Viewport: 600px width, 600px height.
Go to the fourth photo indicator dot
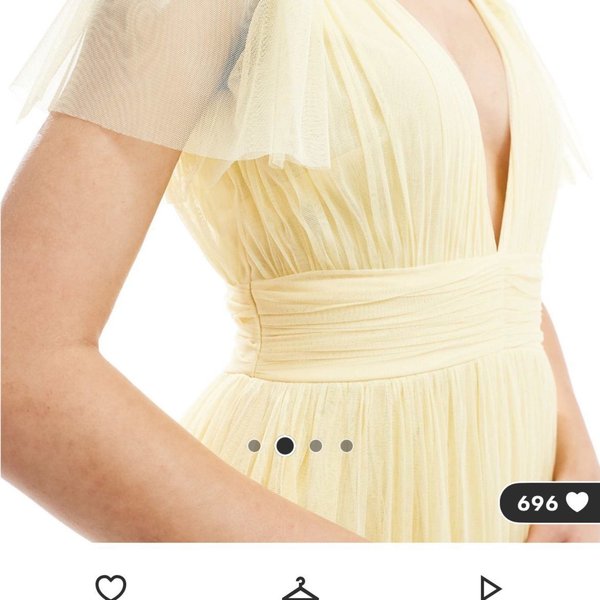coord(346,446)
